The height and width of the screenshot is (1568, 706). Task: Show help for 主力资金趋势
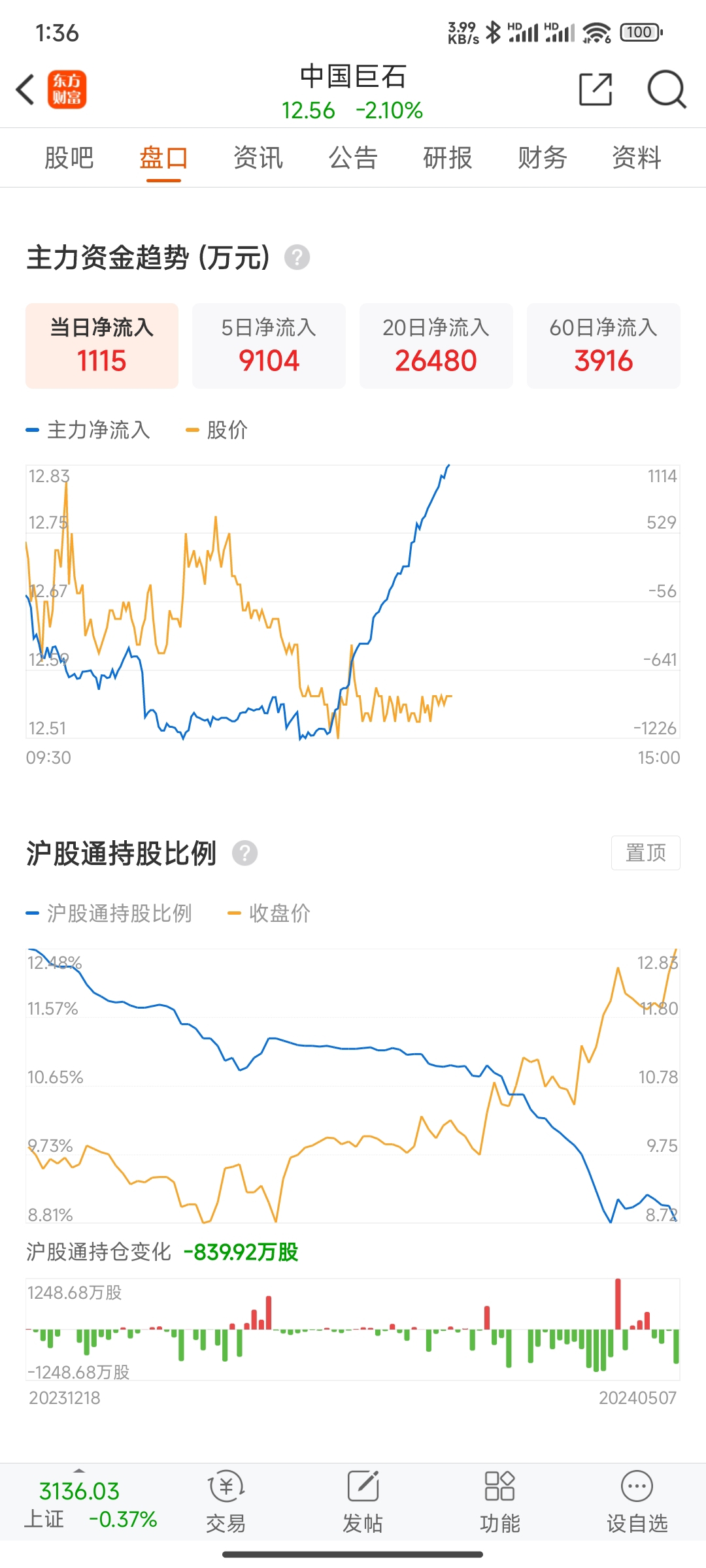click(x=297, y=257)
